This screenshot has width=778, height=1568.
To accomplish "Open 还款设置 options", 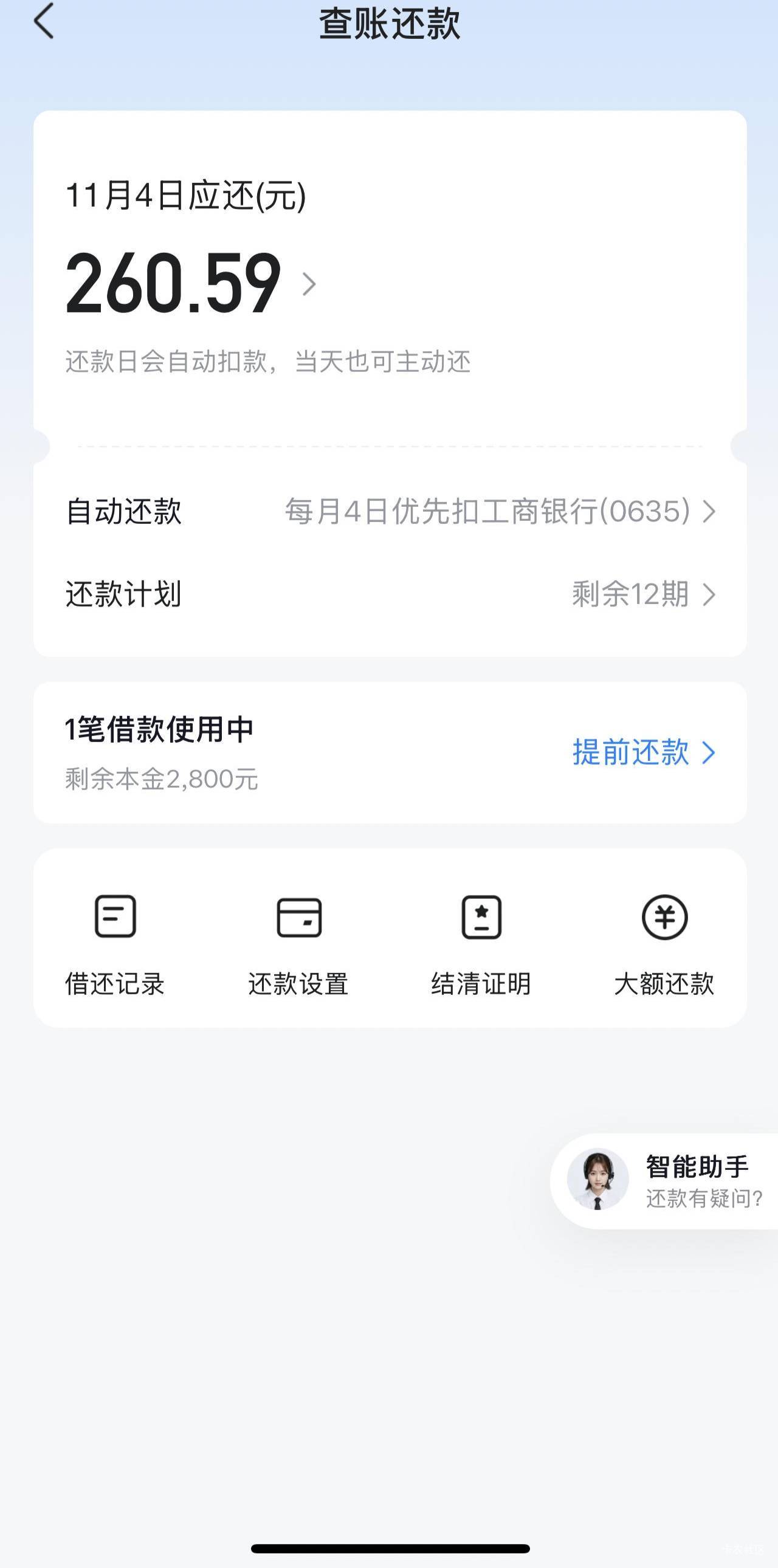I will click(x=298, y=943).
